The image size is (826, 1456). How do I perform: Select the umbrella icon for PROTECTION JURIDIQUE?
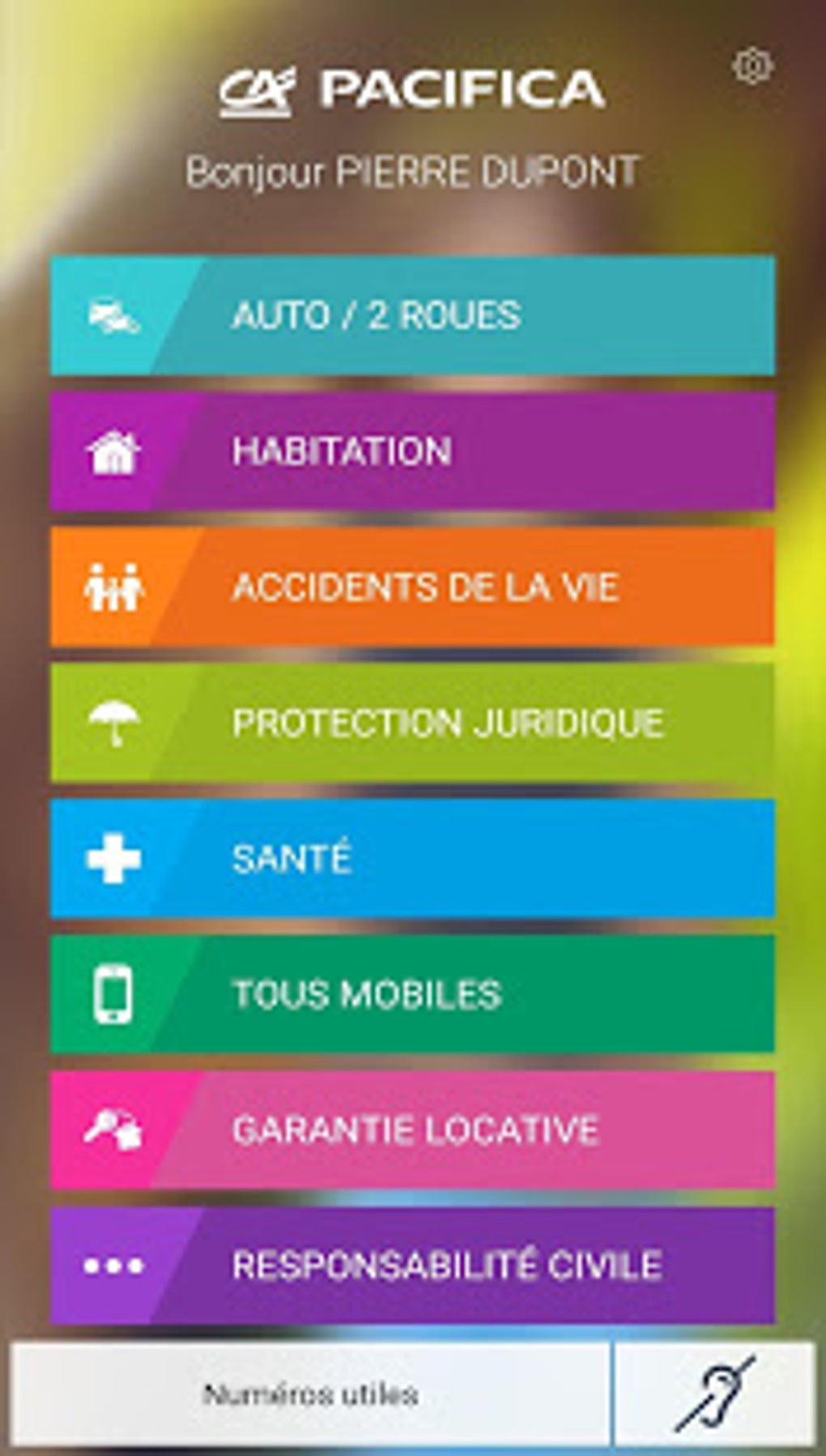coord(114,724)
